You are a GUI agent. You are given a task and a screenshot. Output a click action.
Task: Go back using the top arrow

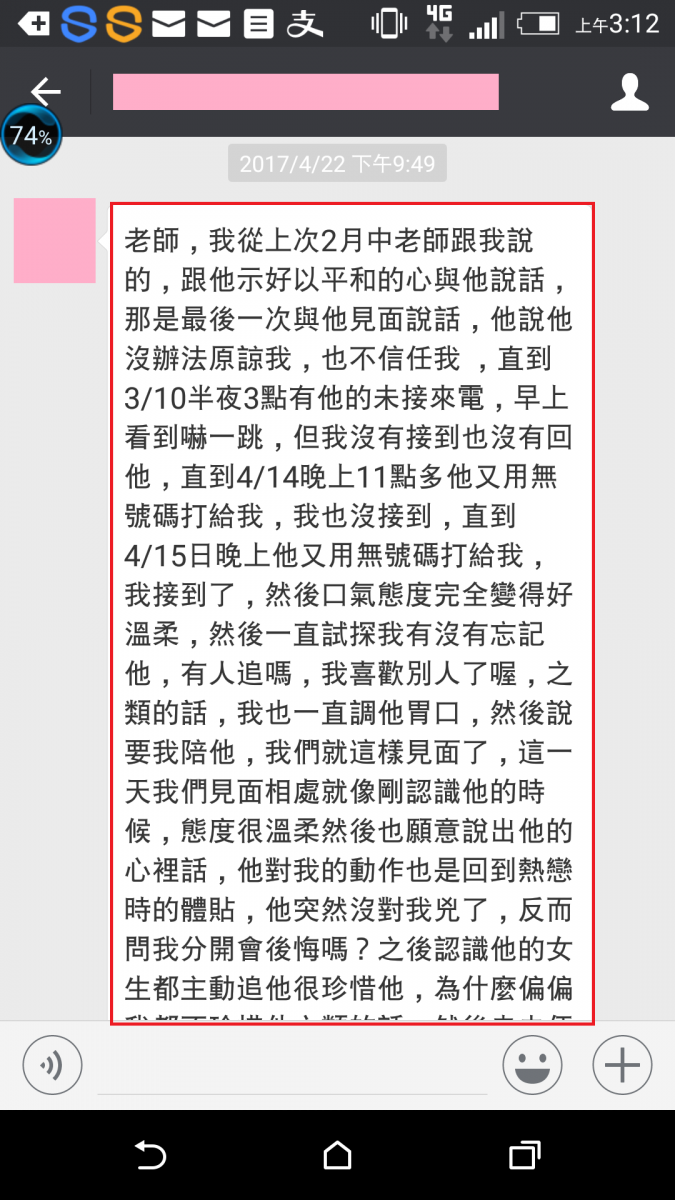coord(45,92)
